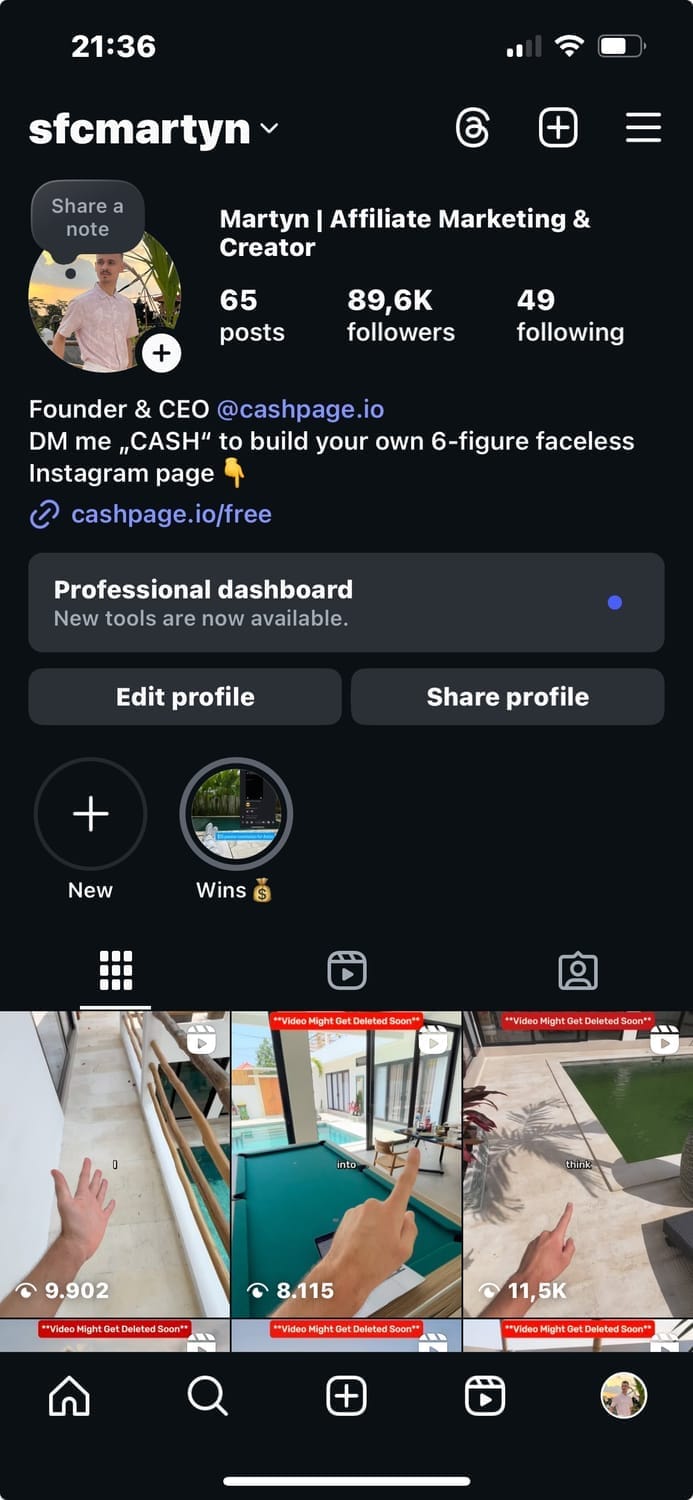This screenshot has height=1500, width=693.
Task: Switch to the tagged posts tab
Action: 577,970
